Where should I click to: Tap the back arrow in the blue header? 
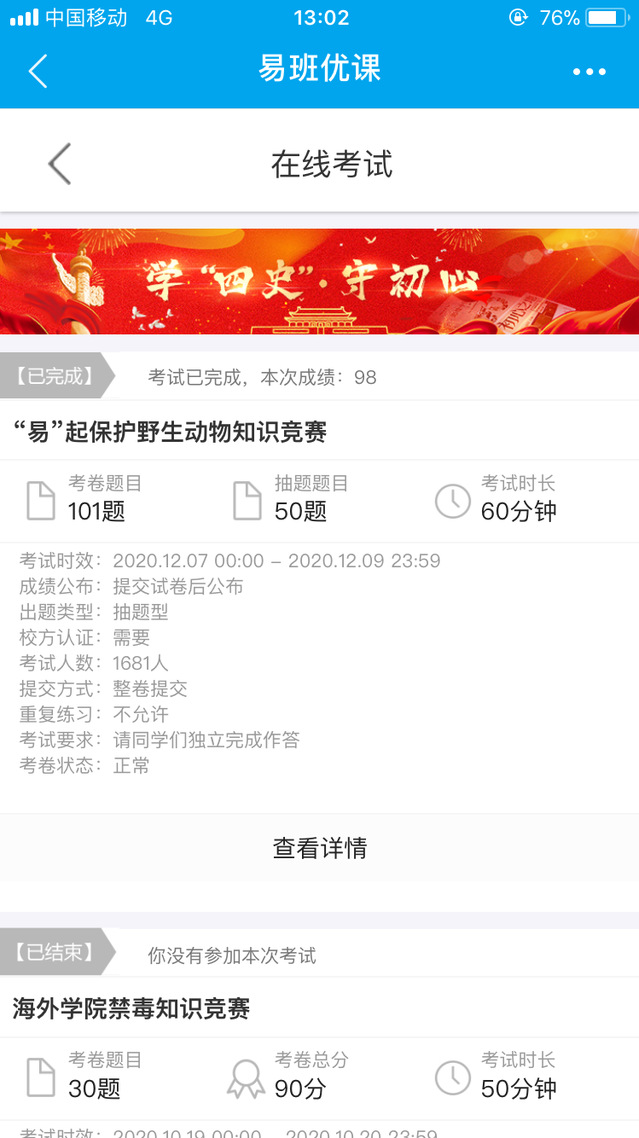(38, 72)
